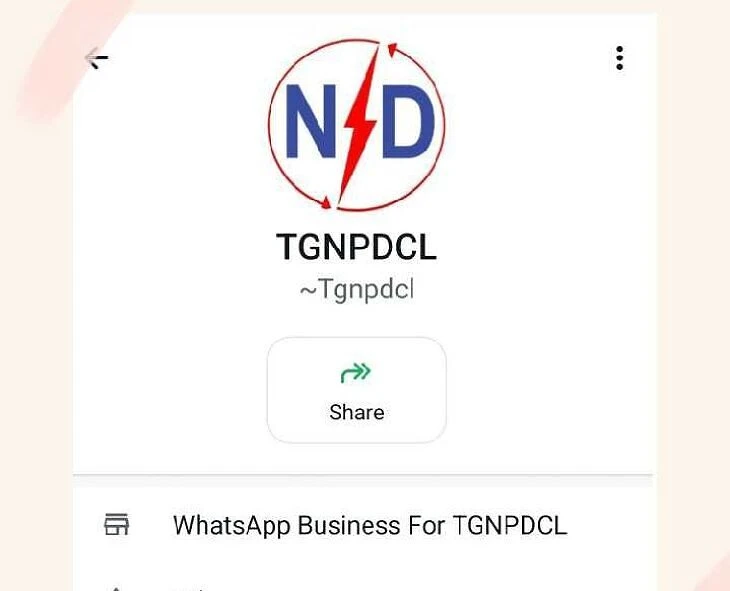Open the three-dot overflow menu
Screen dimensions: 730x591
pos(620,58)
